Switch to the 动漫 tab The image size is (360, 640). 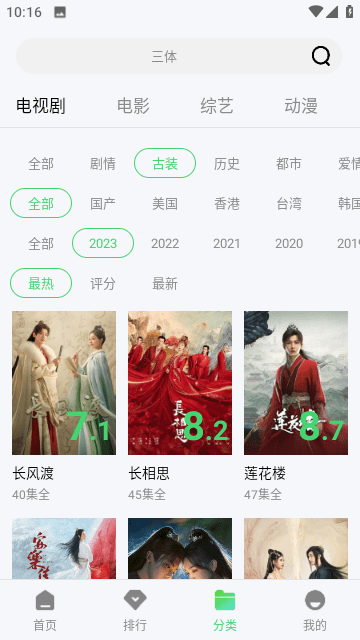pyautogui.click(x=301, y=106)
